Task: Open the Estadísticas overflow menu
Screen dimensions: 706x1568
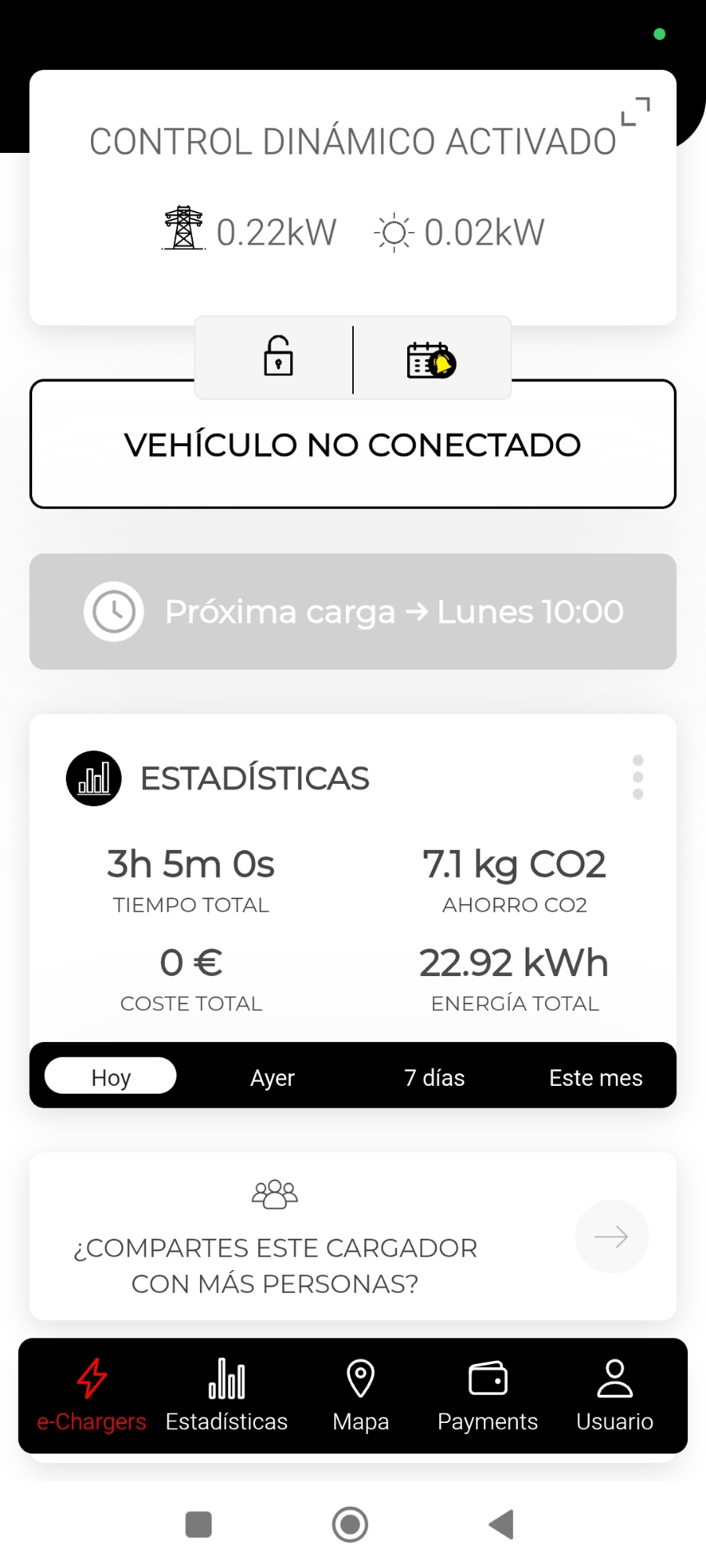Action: (x=638, y=778)
